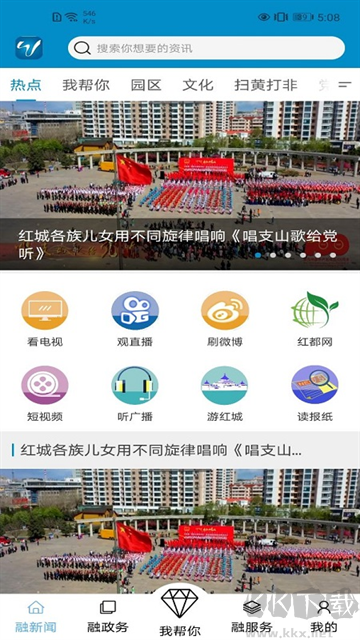Open the top banner about 唱支山歌给党听
Screen dimensions: 360x640
pos(180,185)
